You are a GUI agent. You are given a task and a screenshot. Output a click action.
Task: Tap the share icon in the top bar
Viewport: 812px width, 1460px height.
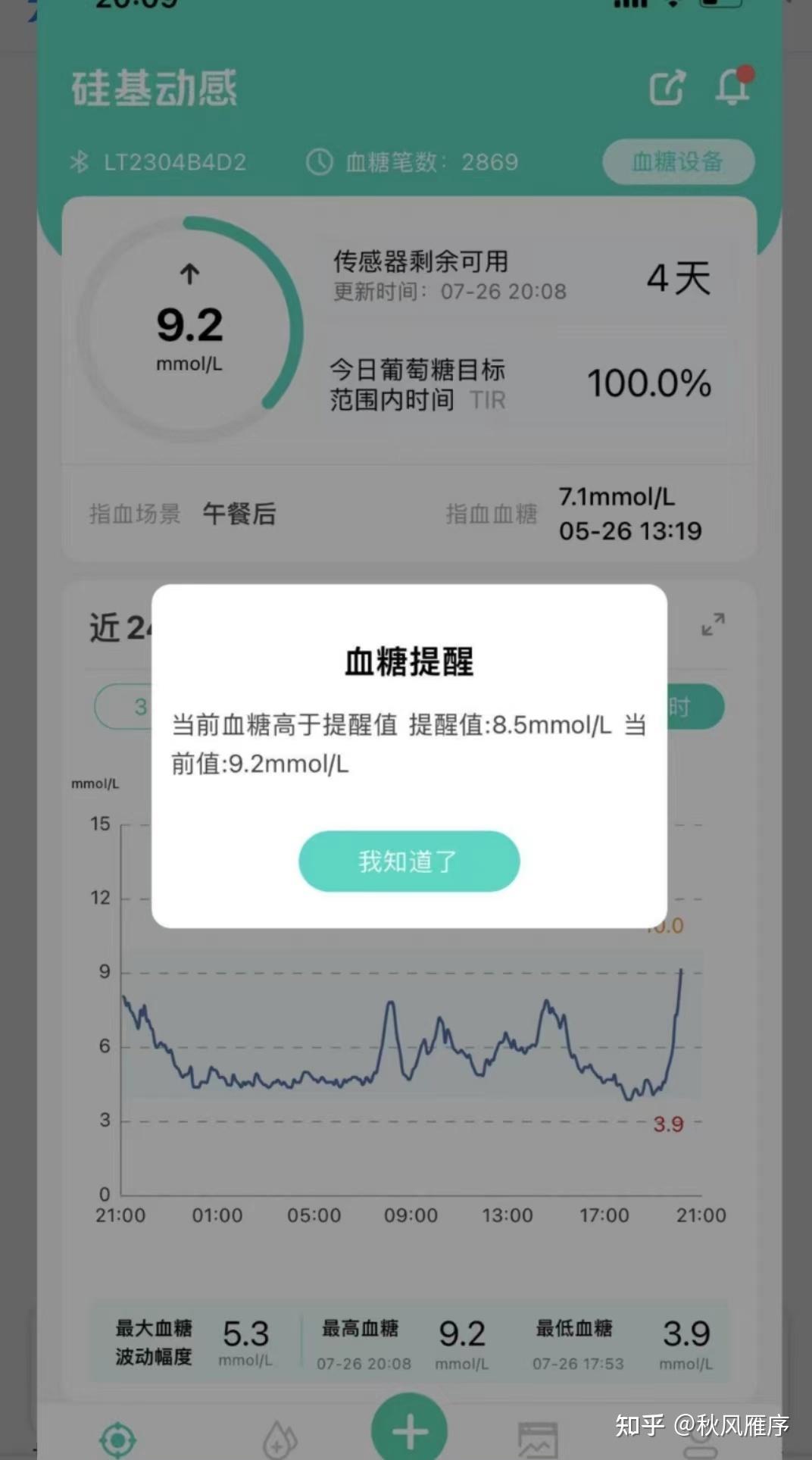[665, 87]
